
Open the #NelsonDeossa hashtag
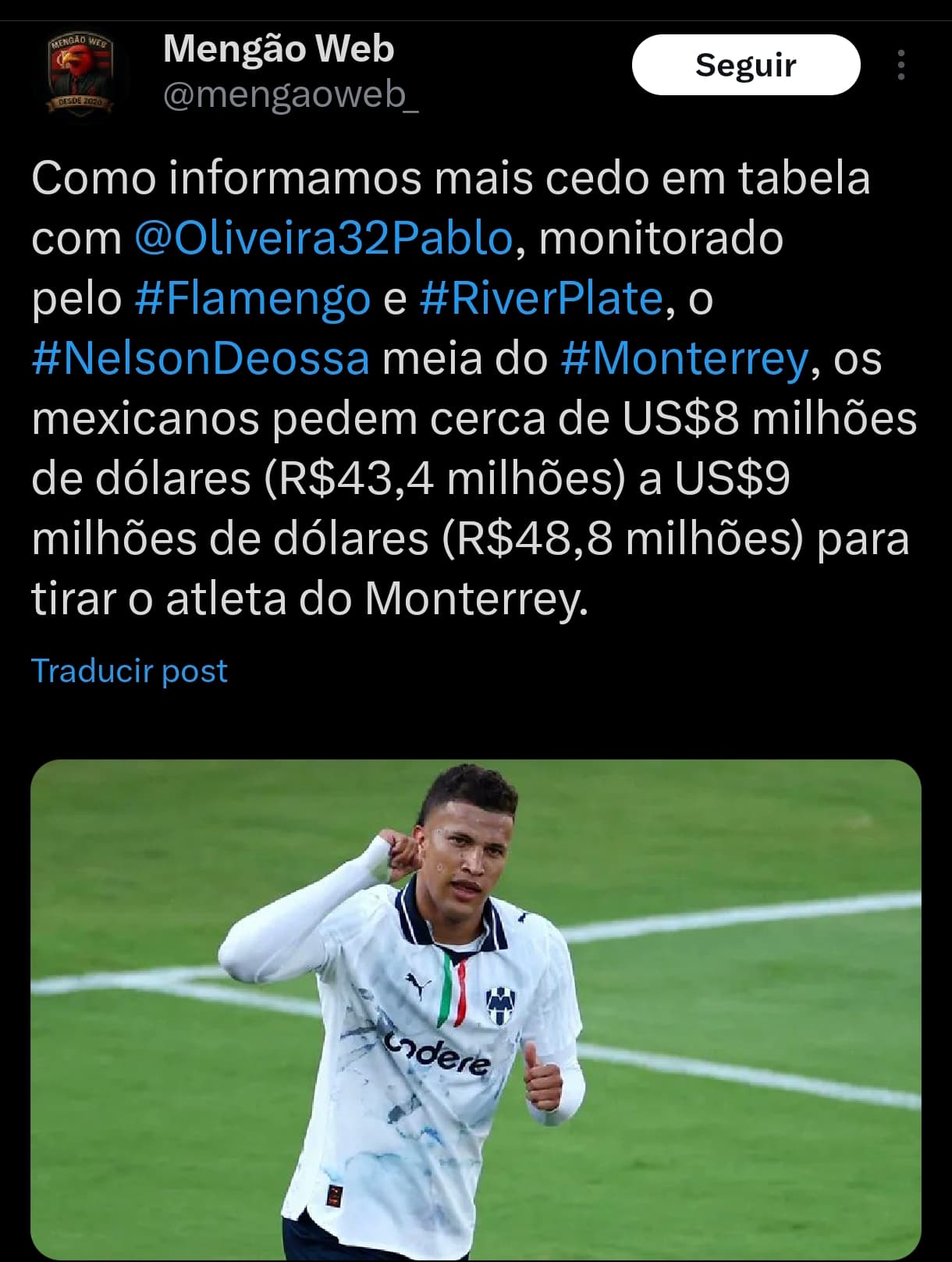click(x=201, y=358)
